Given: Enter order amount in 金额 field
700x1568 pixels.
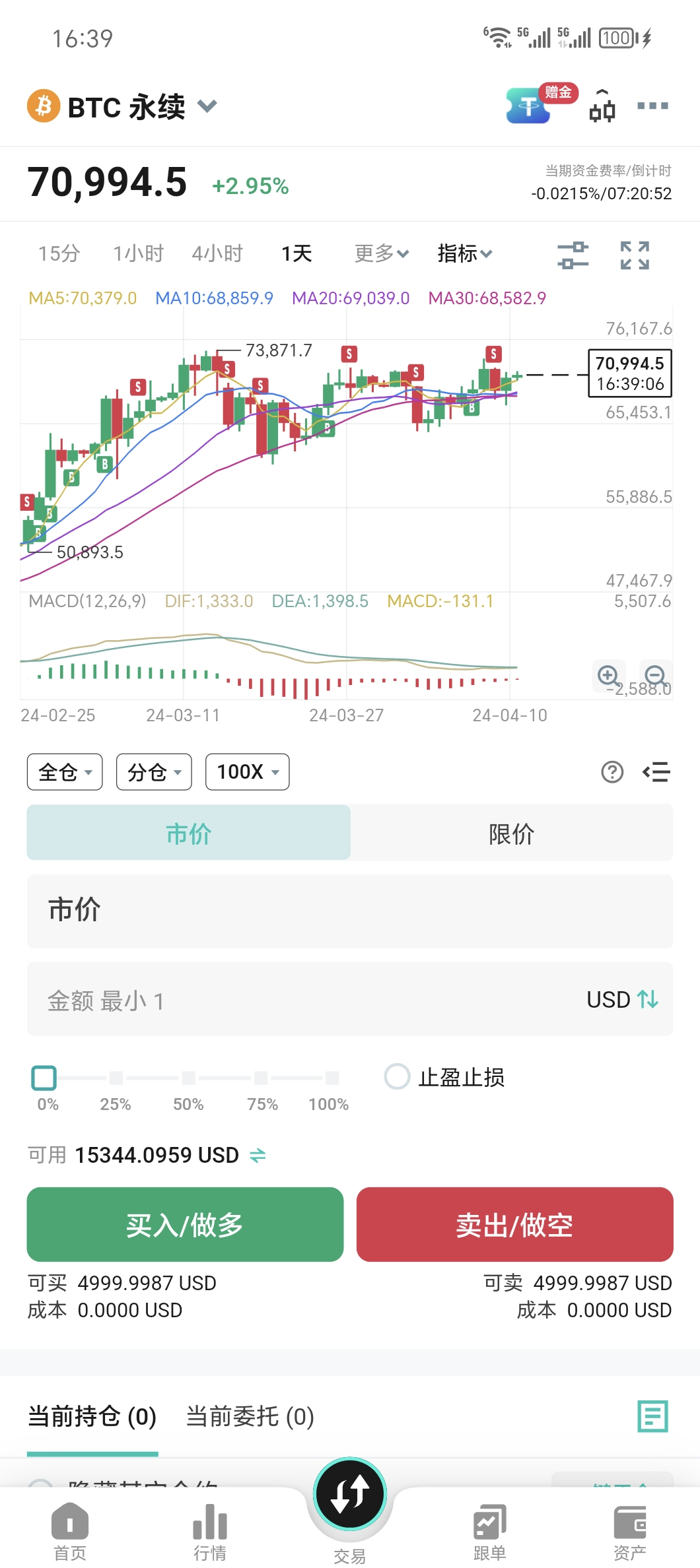Looking at the screenshot, I should click(297, 1000).
